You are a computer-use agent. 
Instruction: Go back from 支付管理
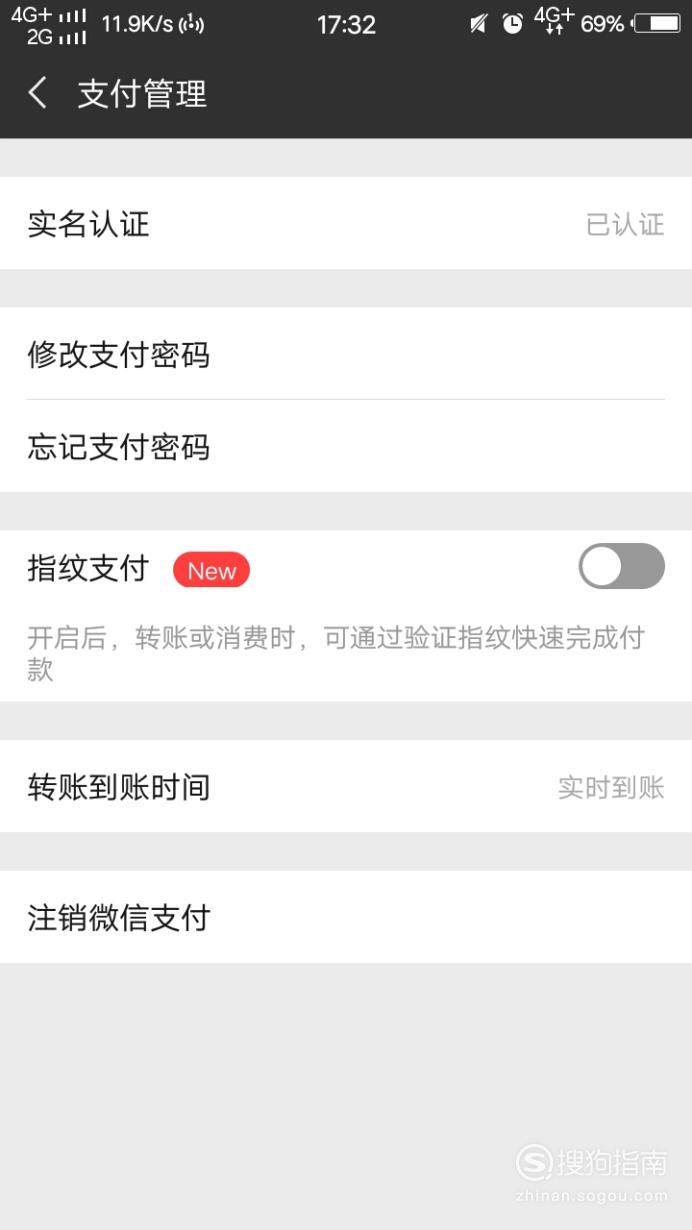pos(38,94)
